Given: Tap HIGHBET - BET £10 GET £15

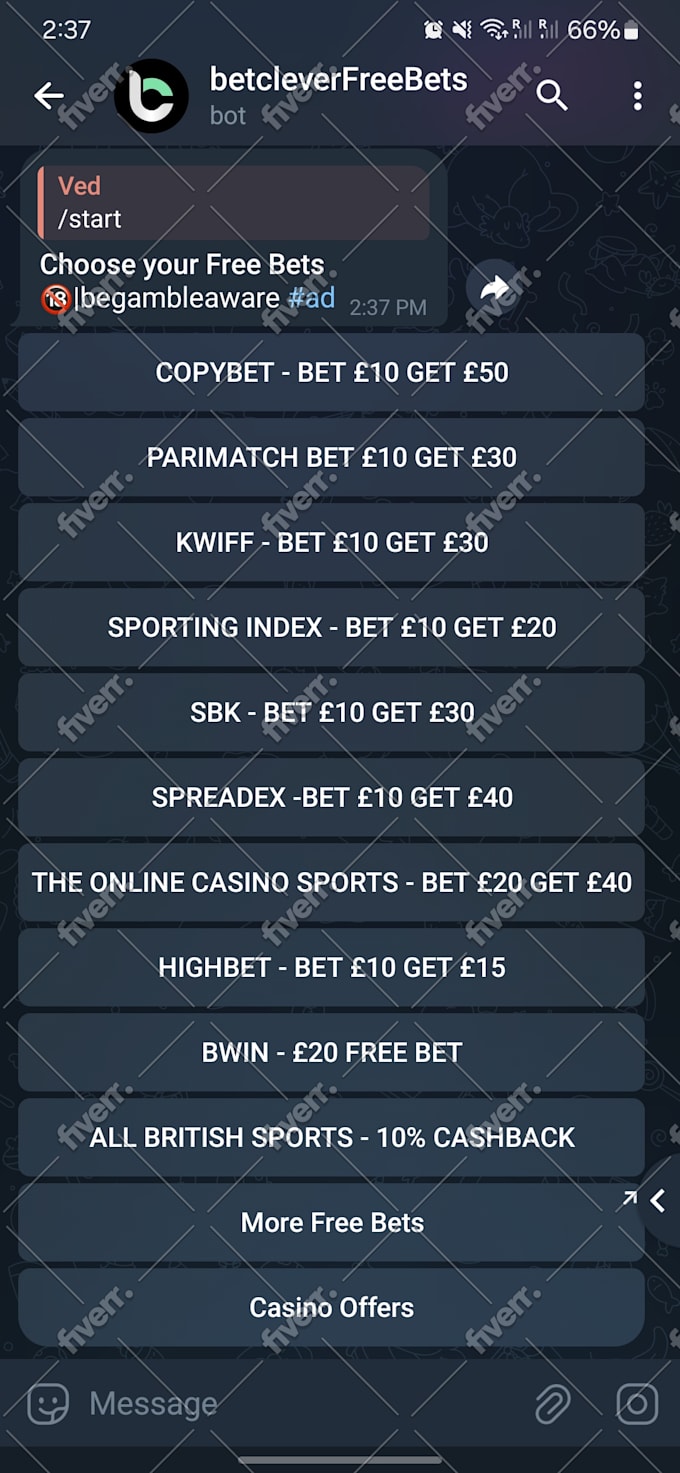Looking at the screenshot, I should coord(331,967).
